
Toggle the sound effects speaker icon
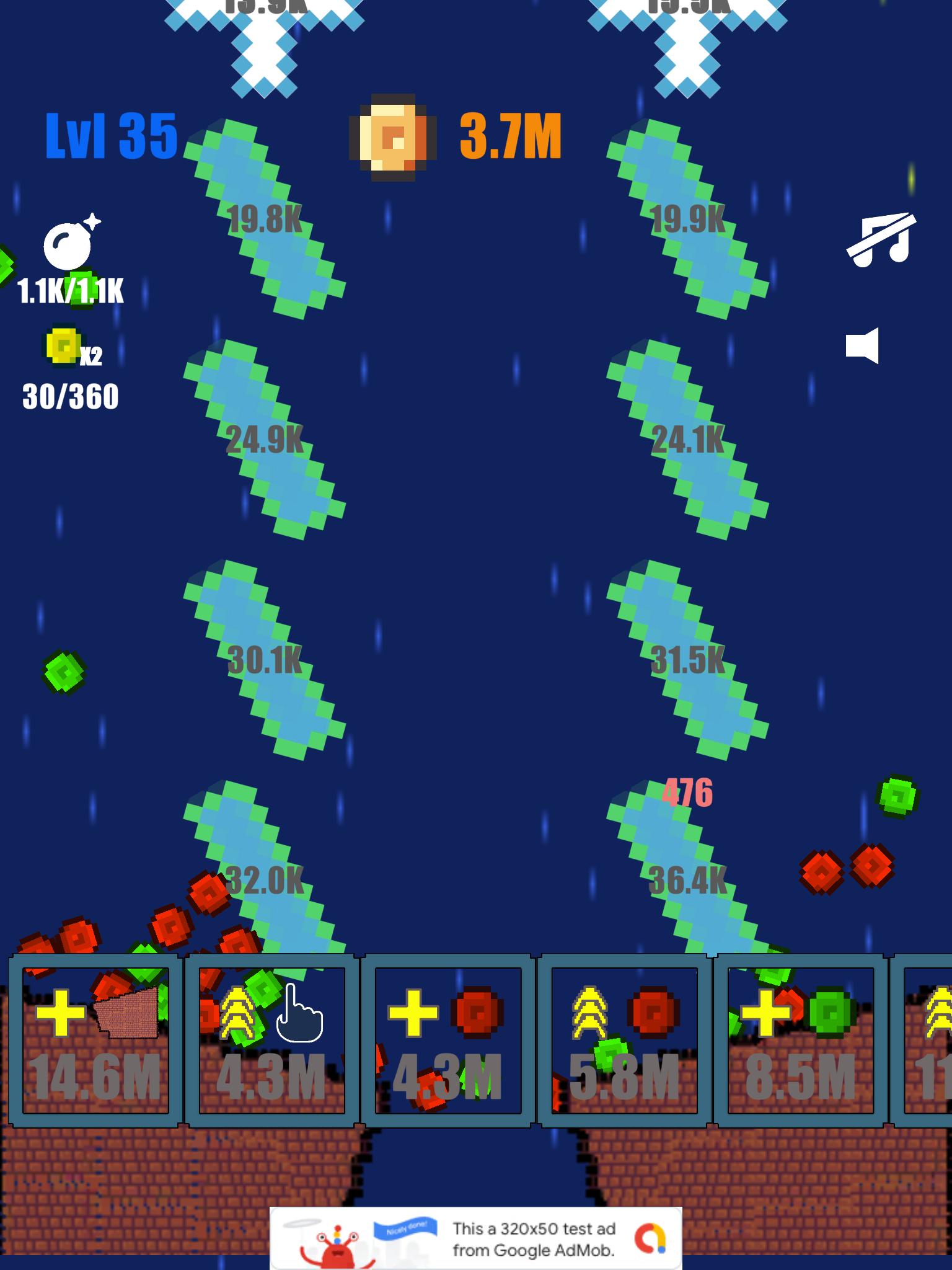coord(863,345)
